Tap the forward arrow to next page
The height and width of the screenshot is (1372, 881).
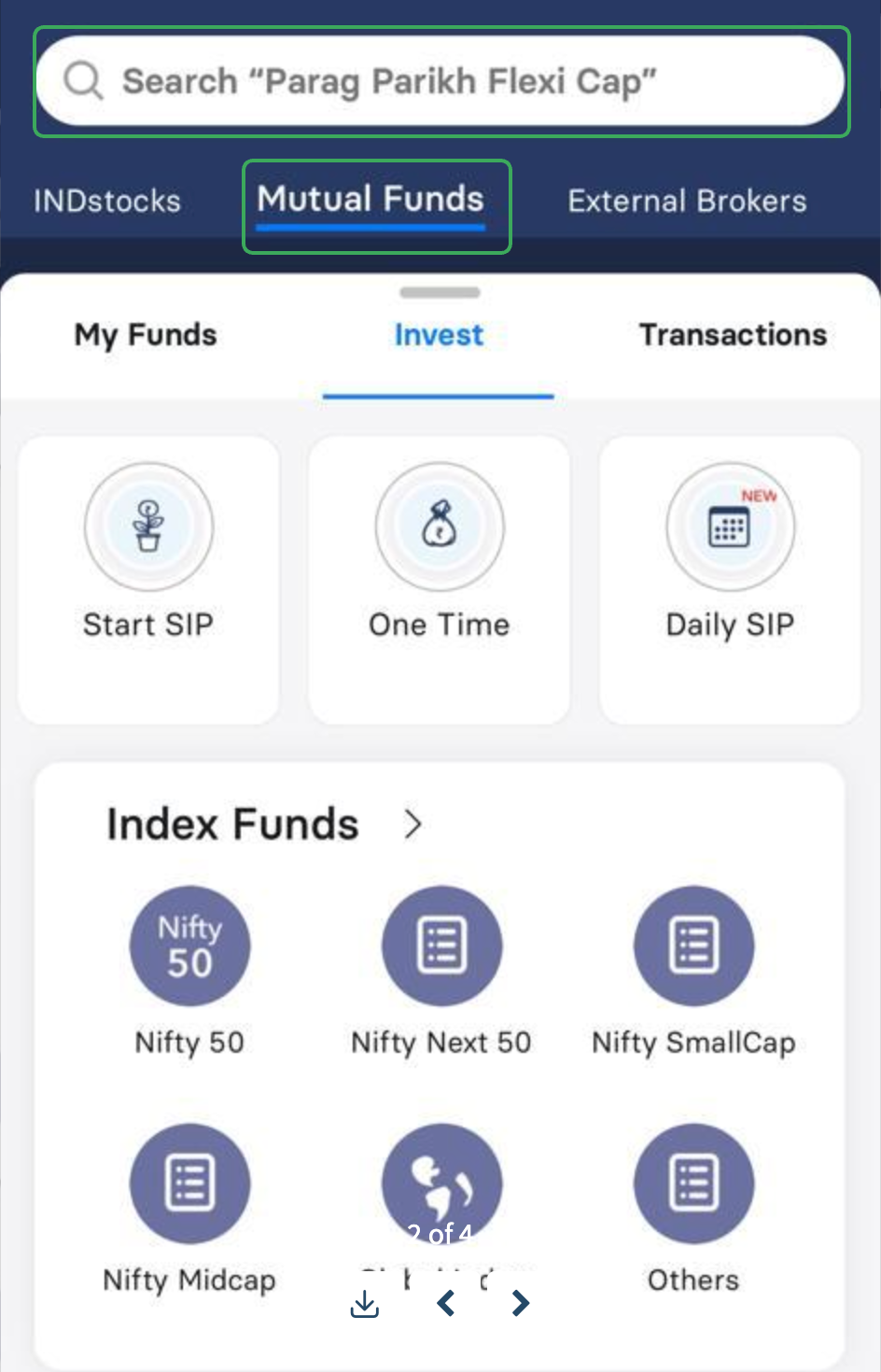pyautogui.click(x=520, y=1303)
